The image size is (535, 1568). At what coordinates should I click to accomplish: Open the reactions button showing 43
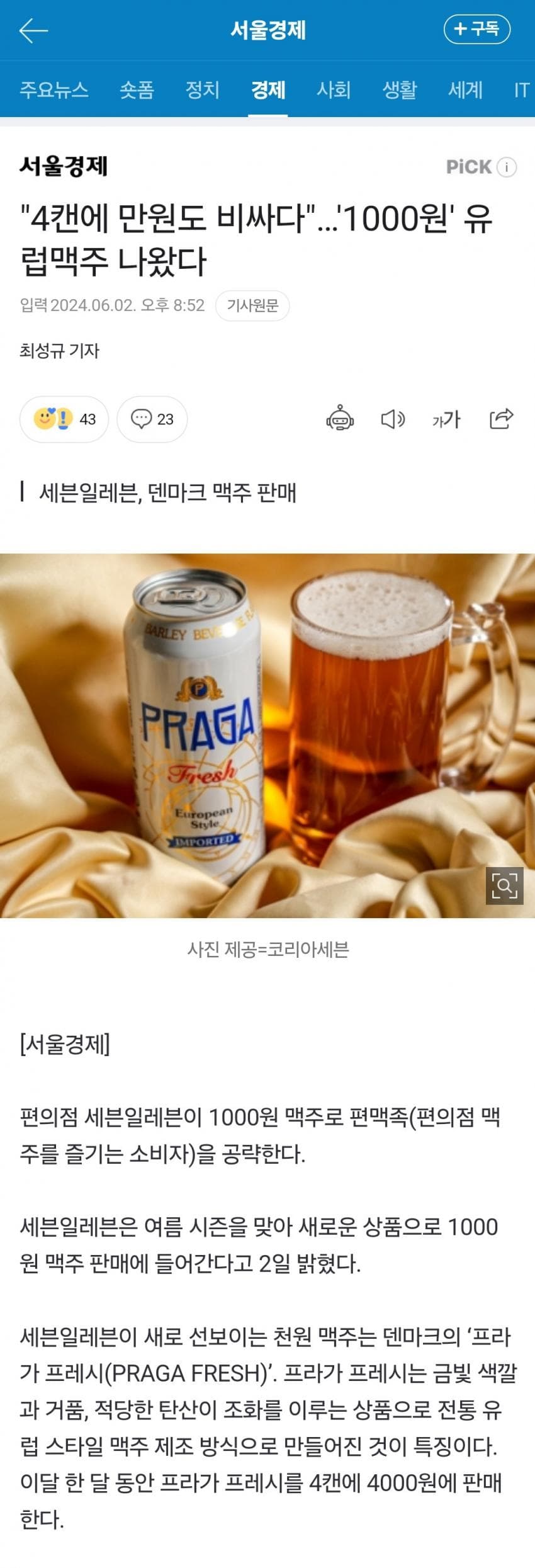tap(64, 419)
